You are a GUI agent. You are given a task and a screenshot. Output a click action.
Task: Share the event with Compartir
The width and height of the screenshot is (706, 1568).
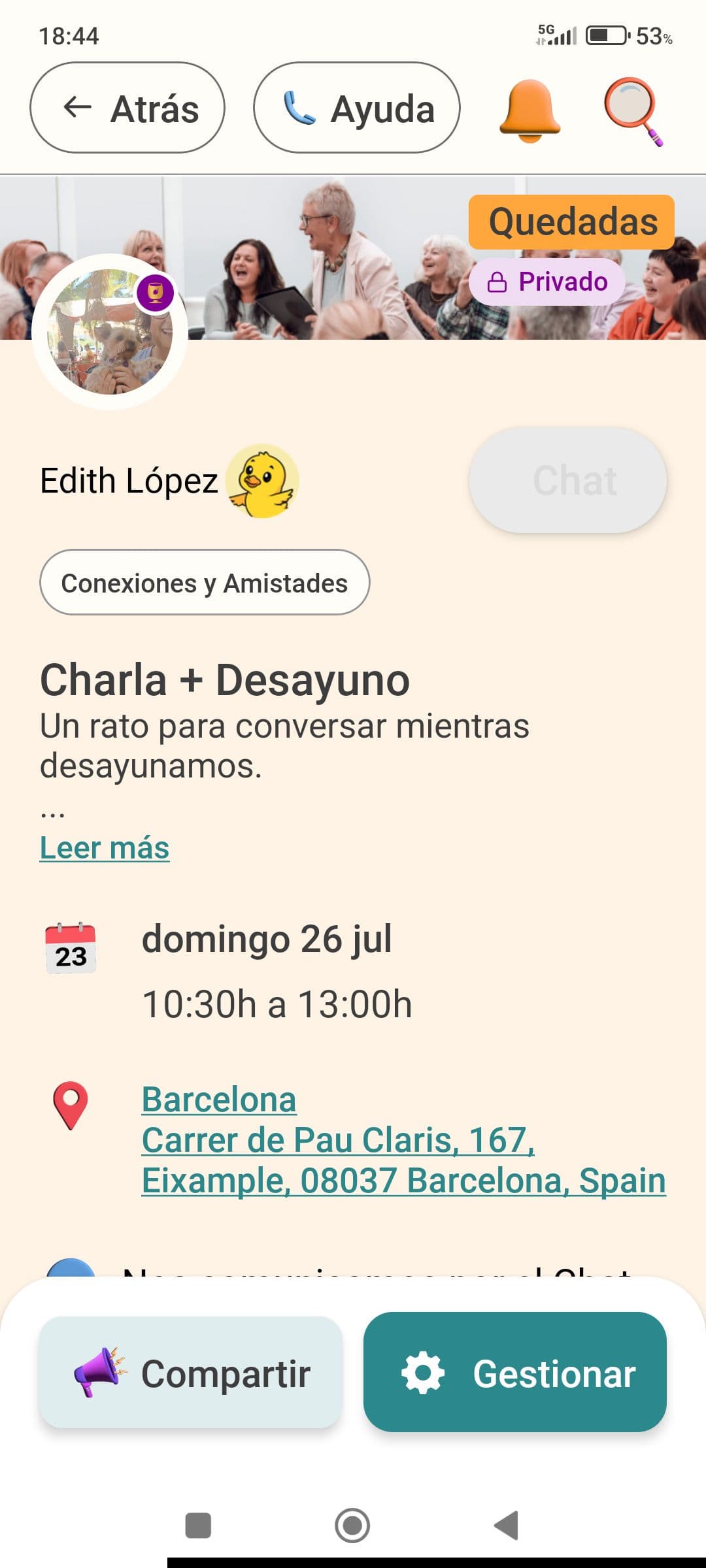[x=191, y=1373]
